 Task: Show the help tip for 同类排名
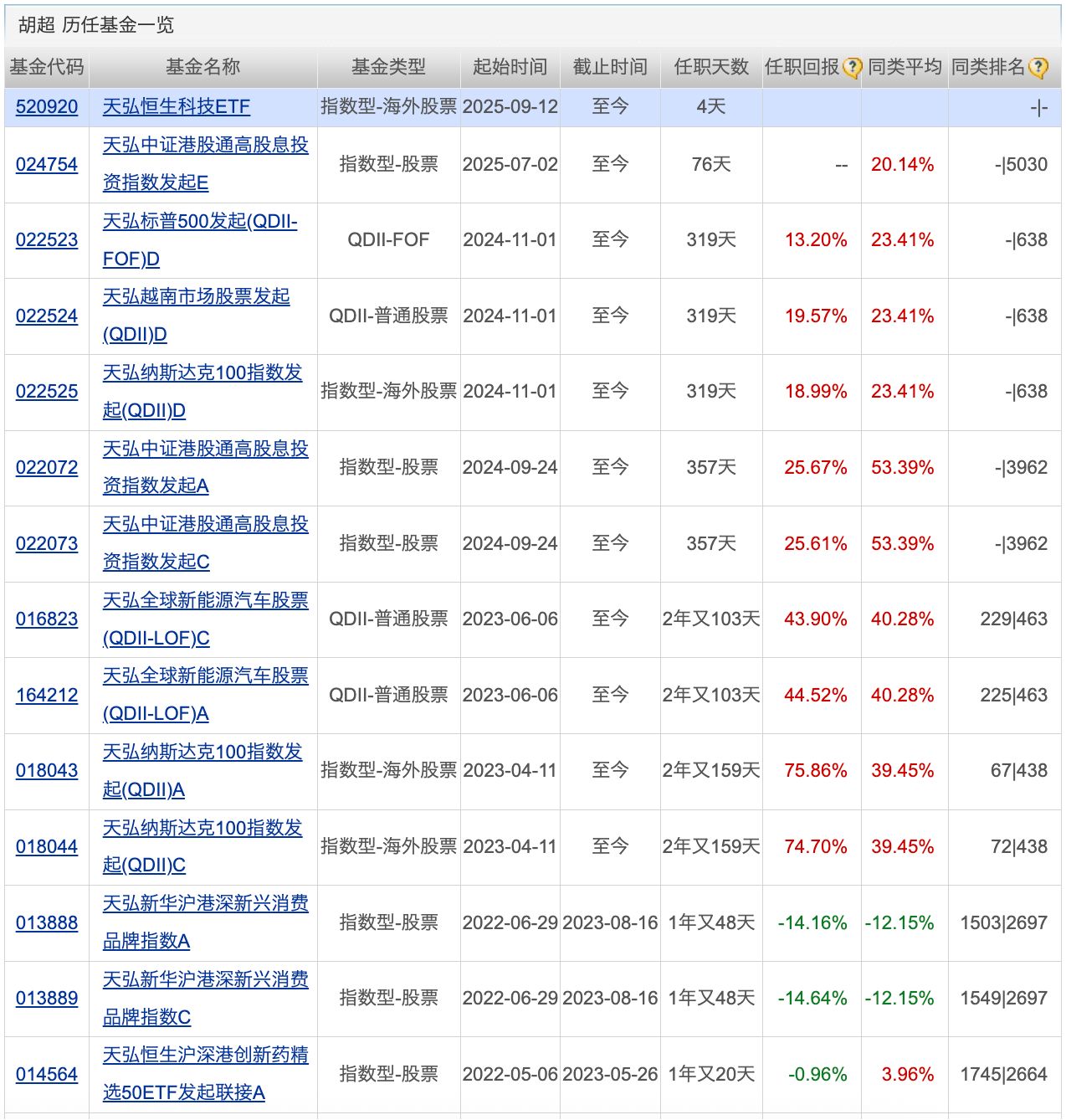tap(1038, 68)
